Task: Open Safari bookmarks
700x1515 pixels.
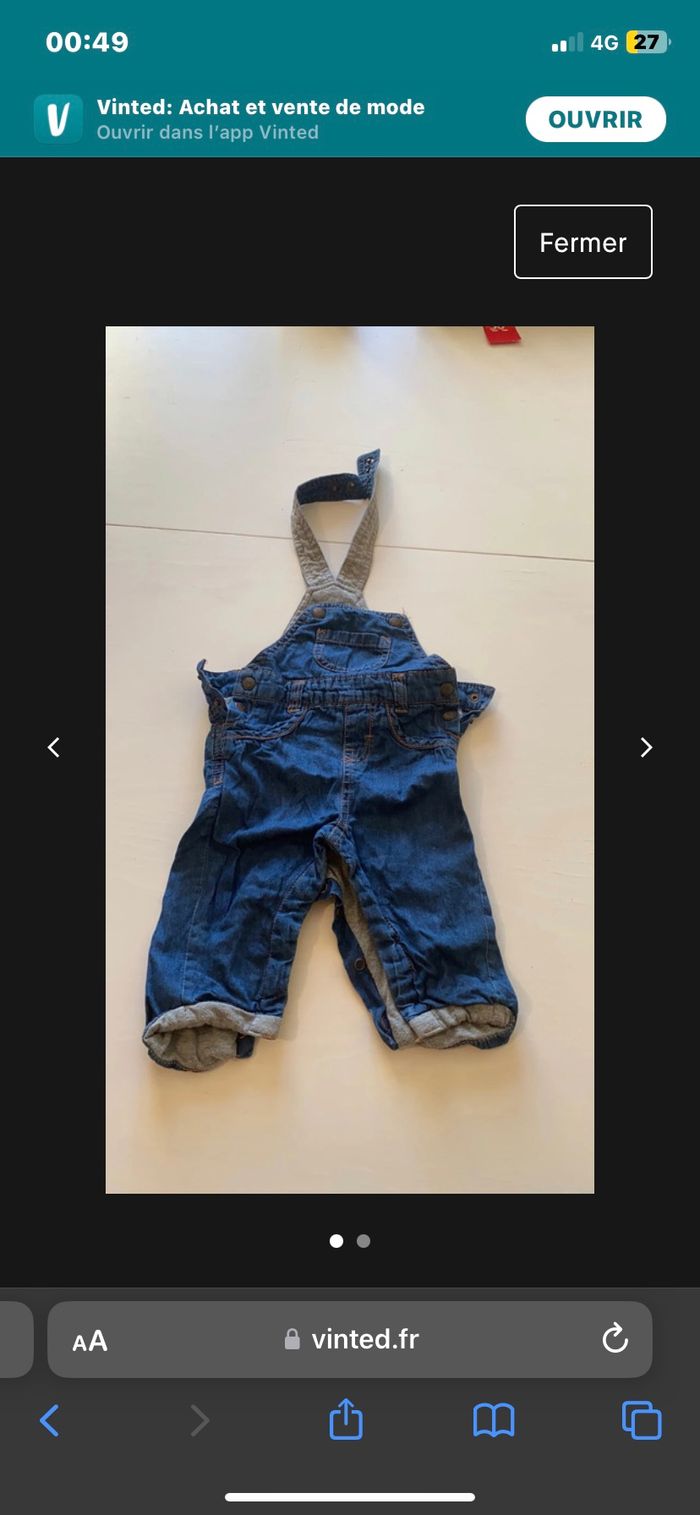Action: [494, 1420]
